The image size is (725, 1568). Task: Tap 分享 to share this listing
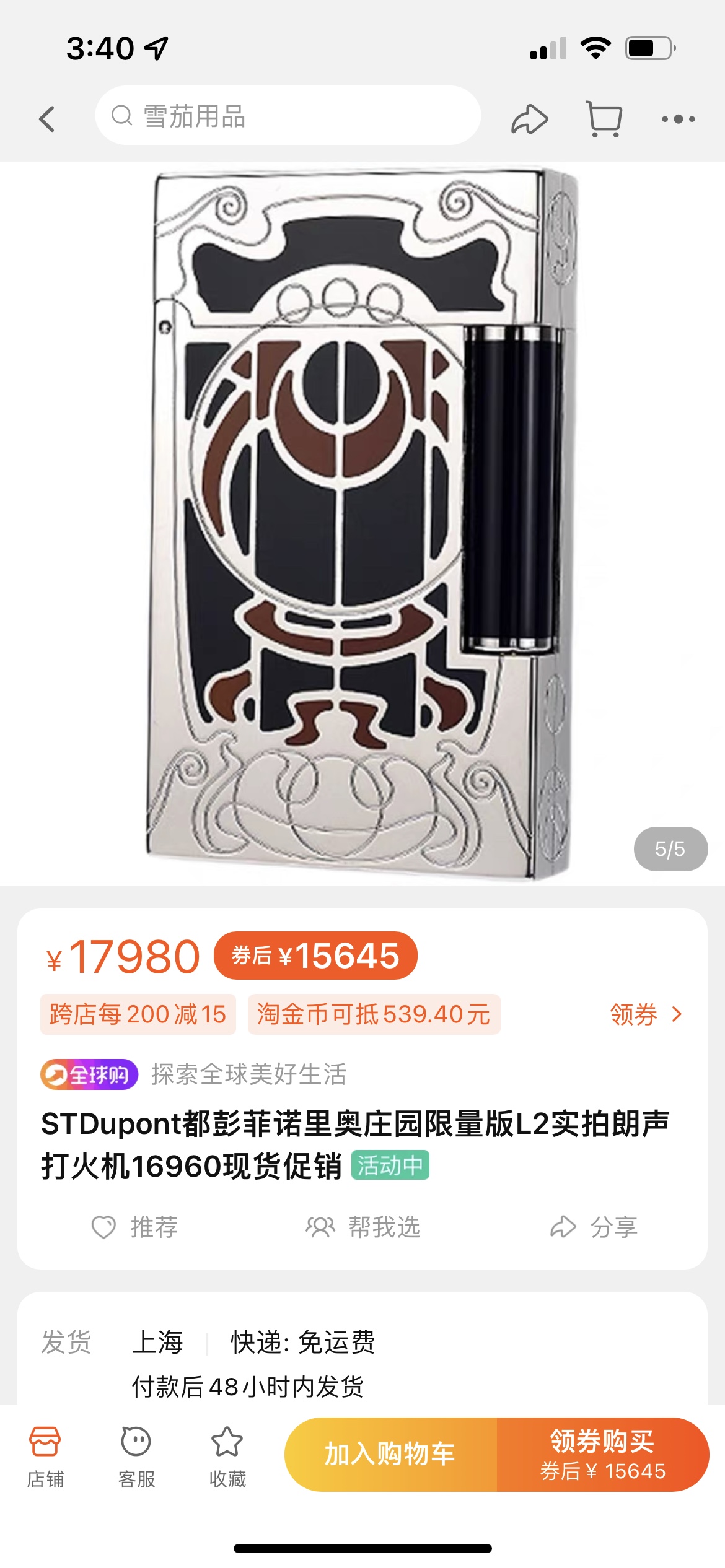pyautogui.click(x=594, y=1227)
